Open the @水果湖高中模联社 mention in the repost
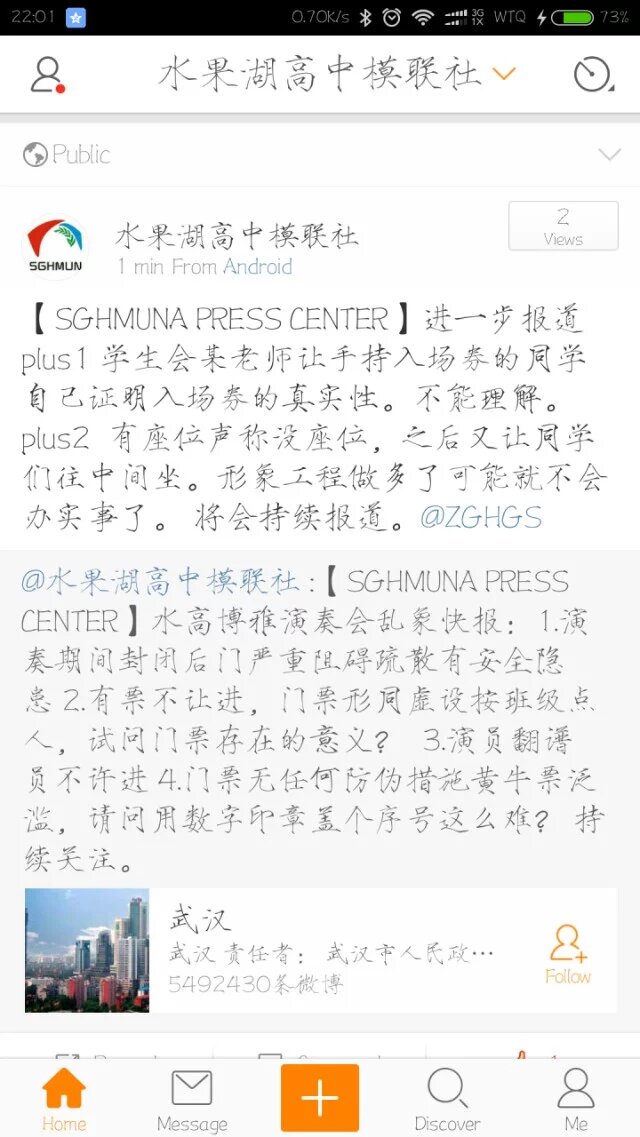This screenshot has height=1137, width=640. pyautogui.click(x=160, y=581)
